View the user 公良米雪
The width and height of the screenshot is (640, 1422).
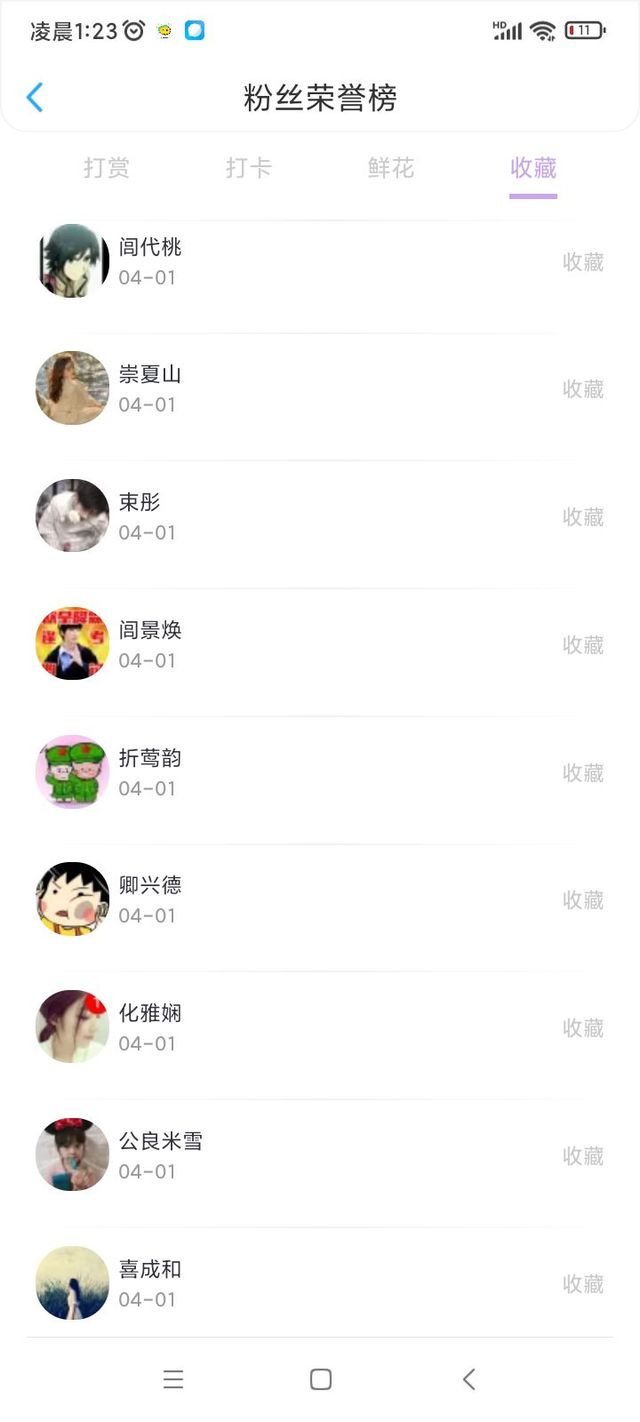[320, 1155]
